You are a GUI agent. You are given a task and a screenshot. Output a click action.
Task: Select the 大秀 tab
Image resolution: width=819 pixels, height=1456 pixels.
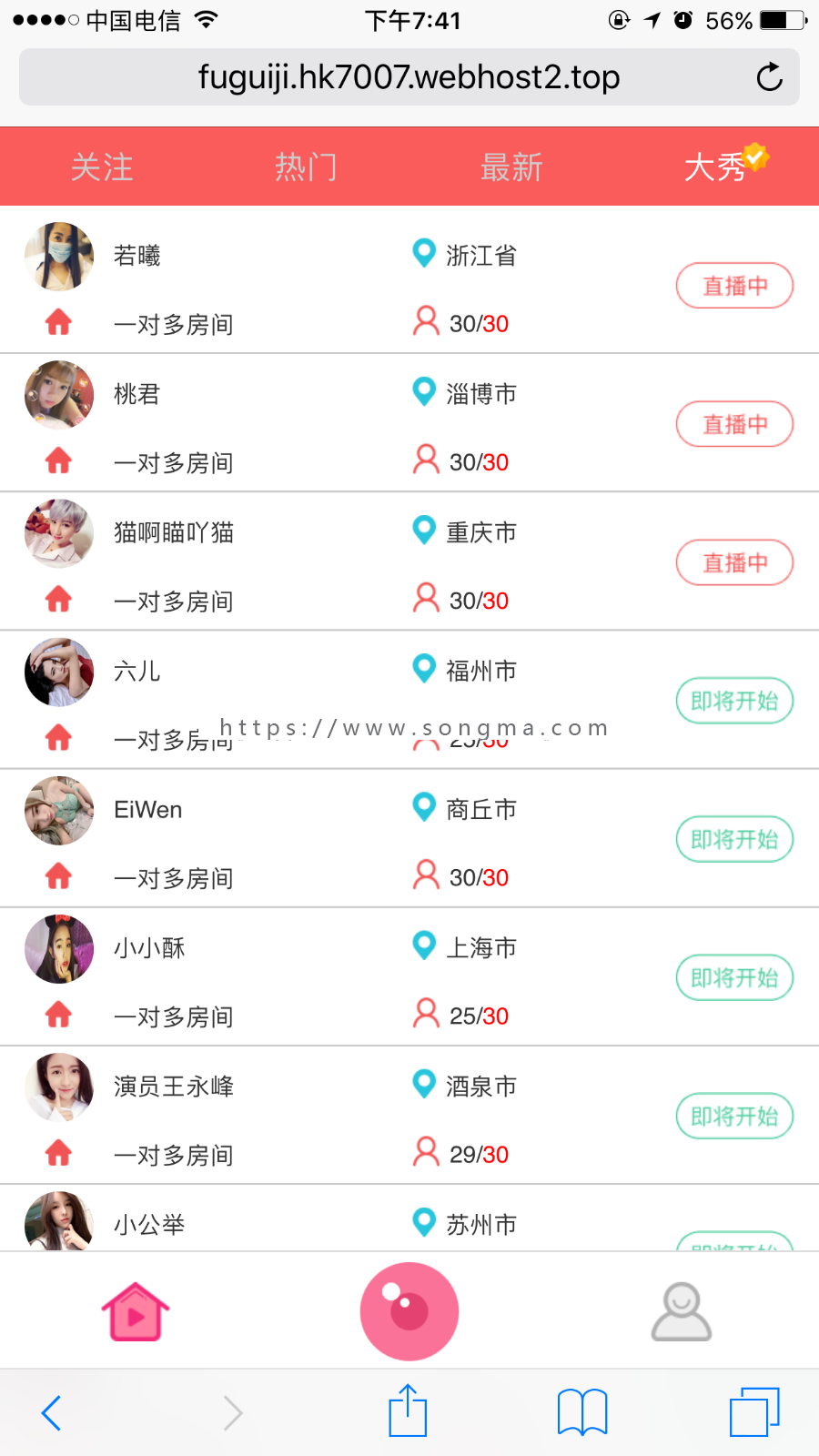(x=716, y=167)
